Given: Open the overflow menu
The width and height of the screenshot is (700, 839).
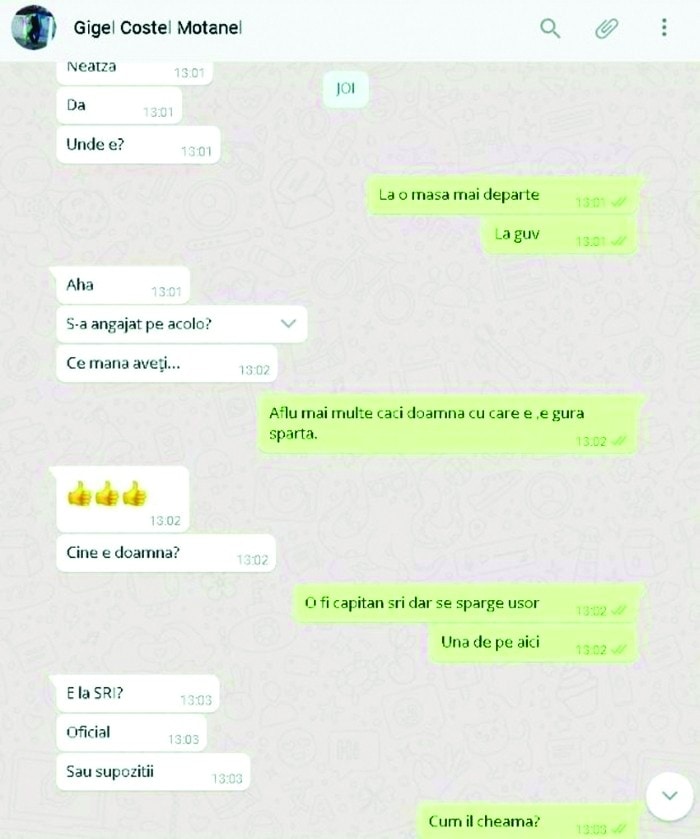Looking at the screenshot, I should coord(664,28).
